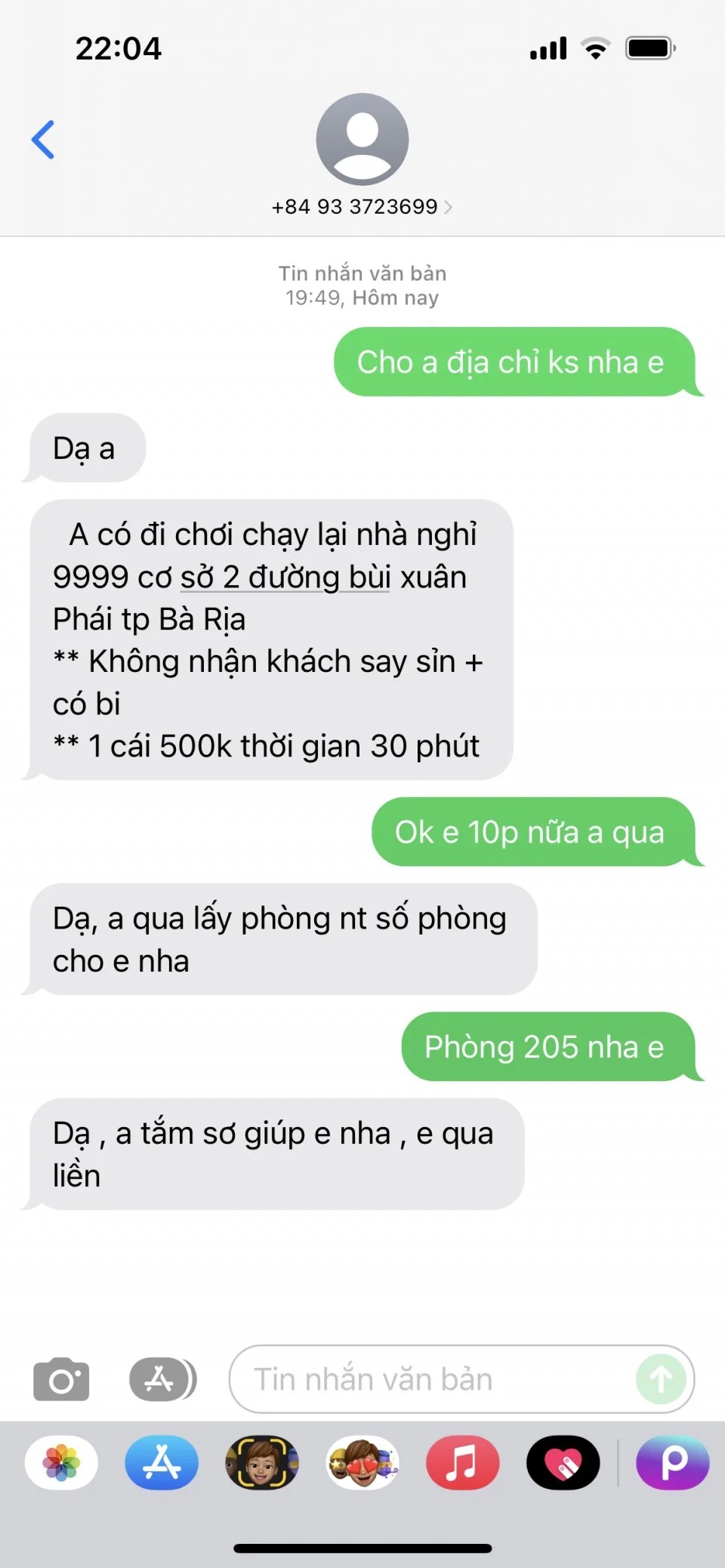This screenshot has width=725, height=1568.
Task: Tap the underlined address in the message
Action: click(285, 578)
